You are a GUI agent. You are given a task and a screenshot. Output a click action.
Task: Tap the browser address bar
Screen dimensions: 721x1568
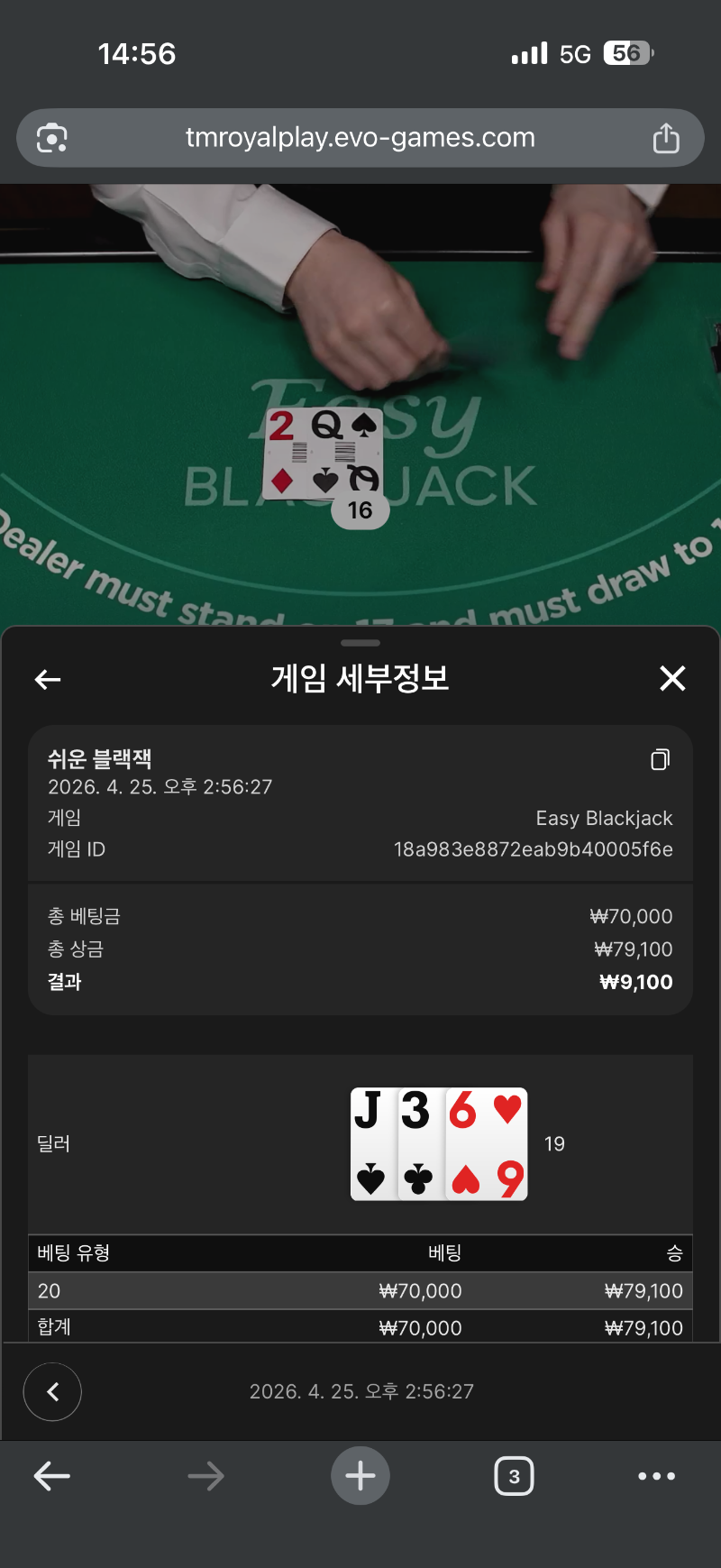(360, 138)
